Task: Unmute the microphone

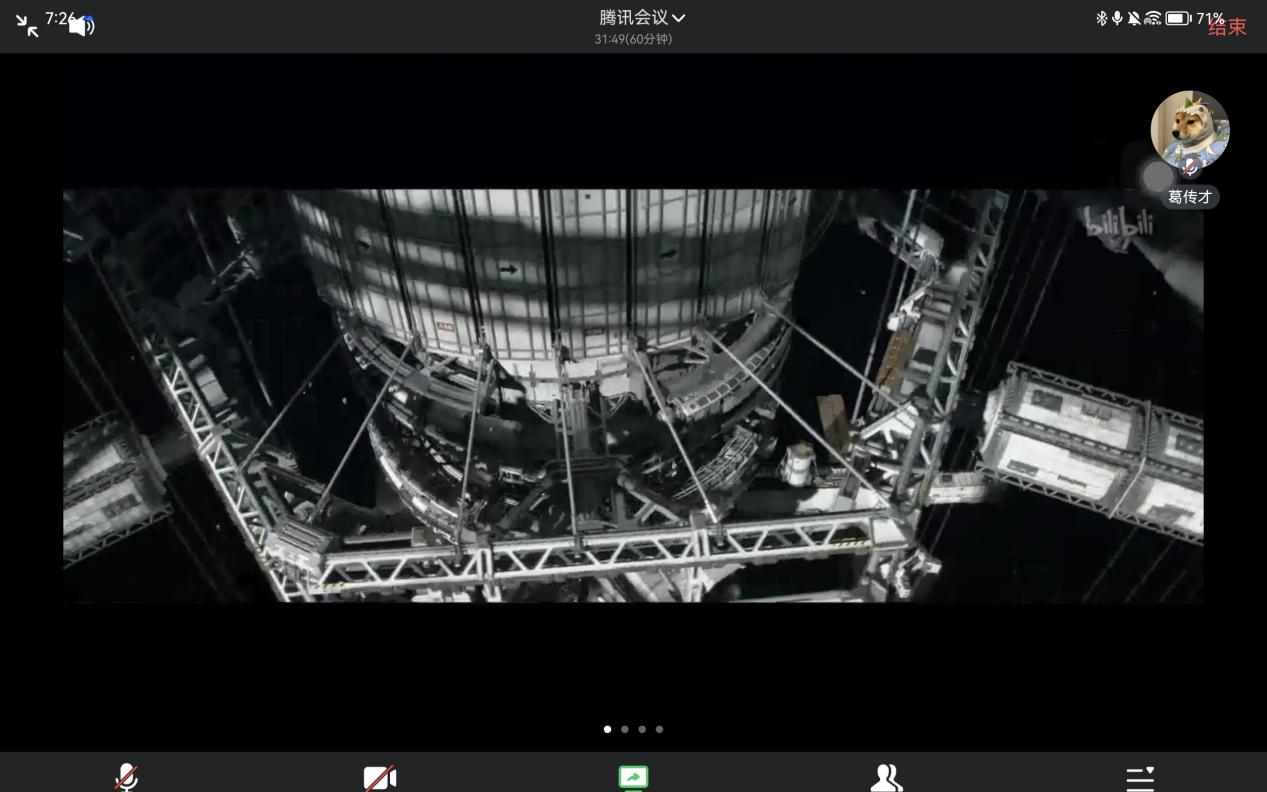Action: [x=126, y=777]
